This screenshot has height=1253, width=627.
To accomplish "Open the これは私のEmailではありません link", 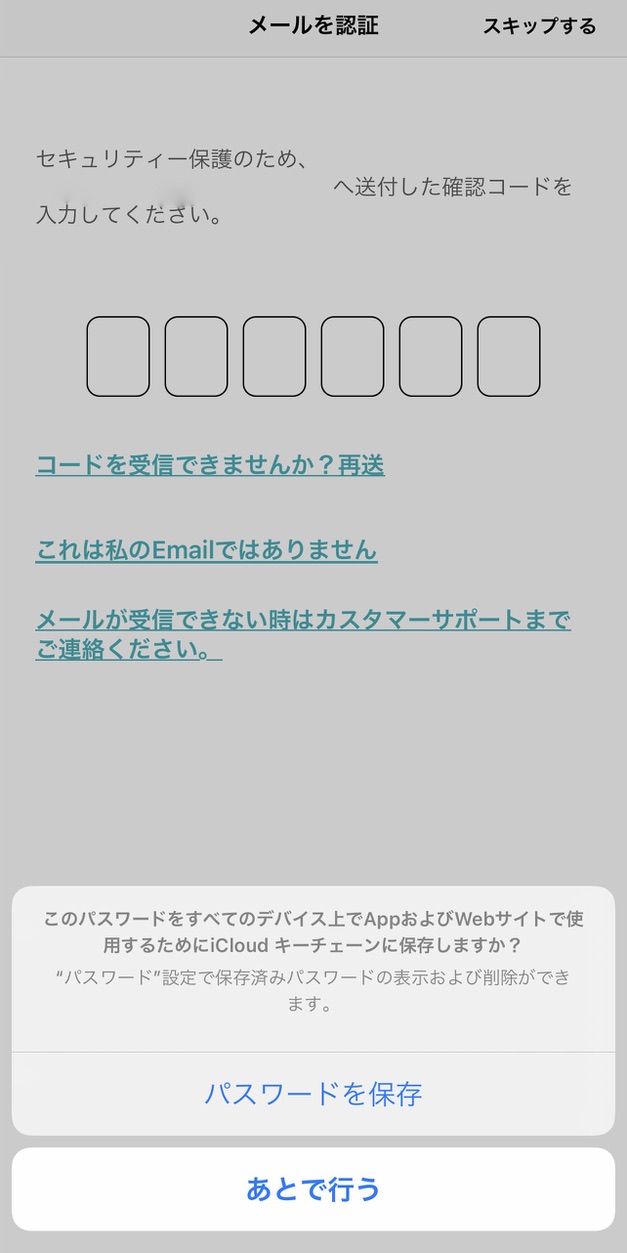I will coord(207,550).
